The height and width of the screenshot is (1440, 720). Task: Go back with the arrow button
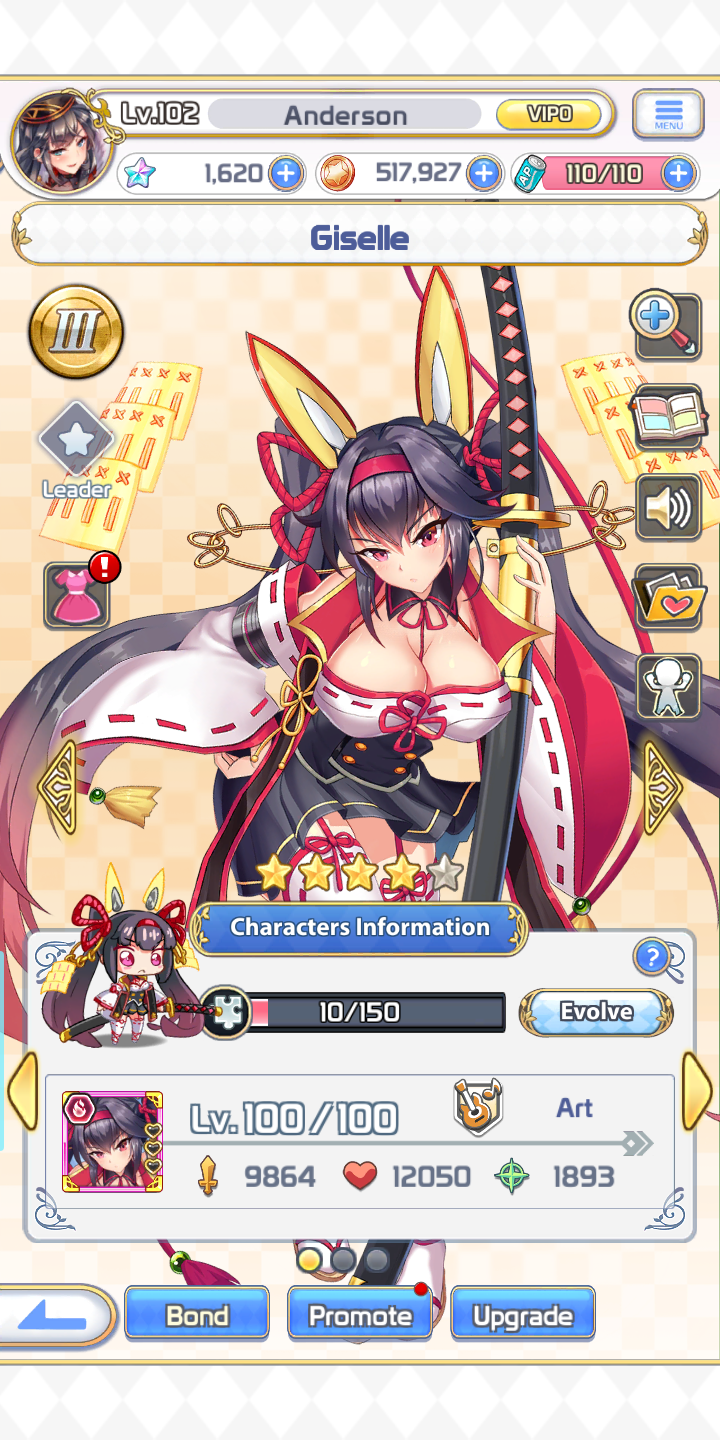click(55, 1315)
